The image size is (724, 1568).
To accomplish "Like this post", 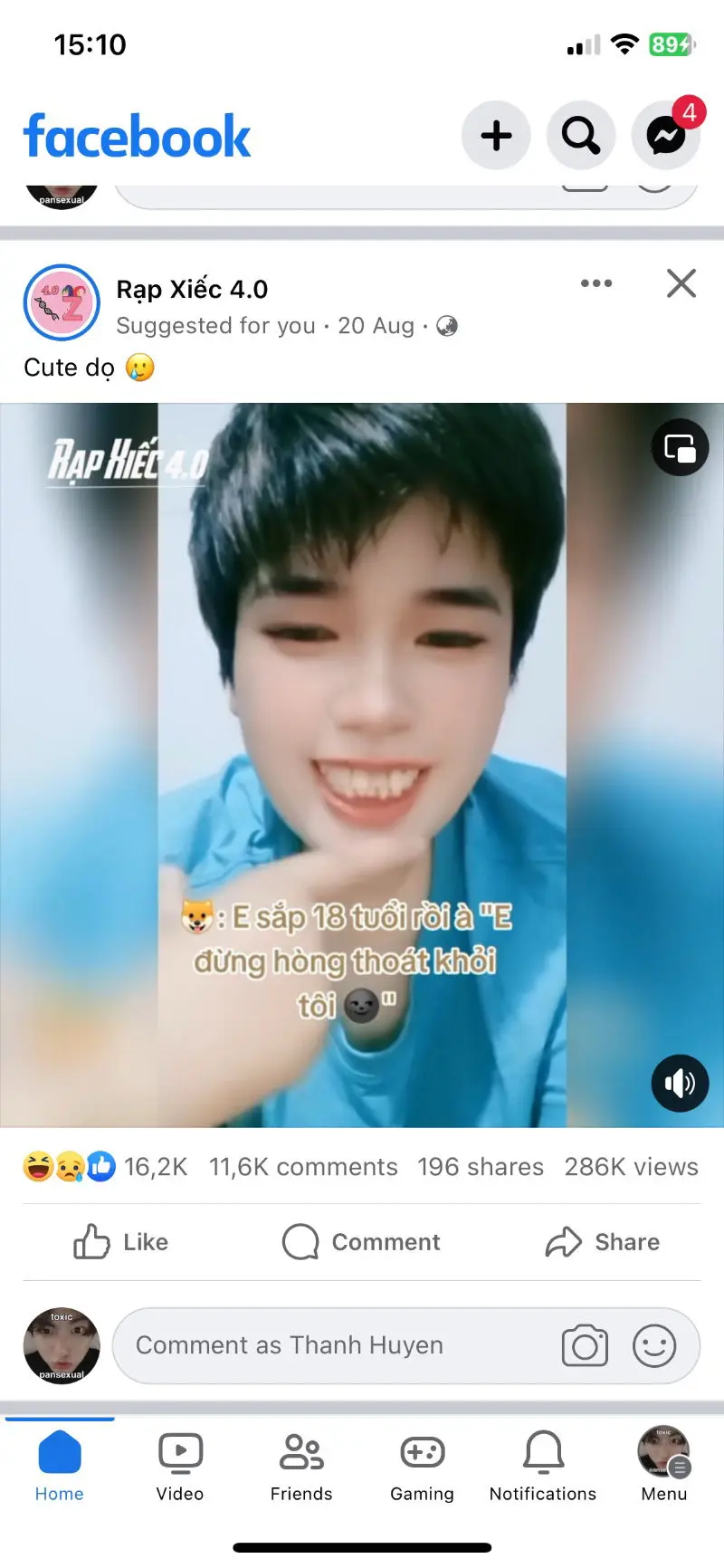I will [x=121, y=1242].
